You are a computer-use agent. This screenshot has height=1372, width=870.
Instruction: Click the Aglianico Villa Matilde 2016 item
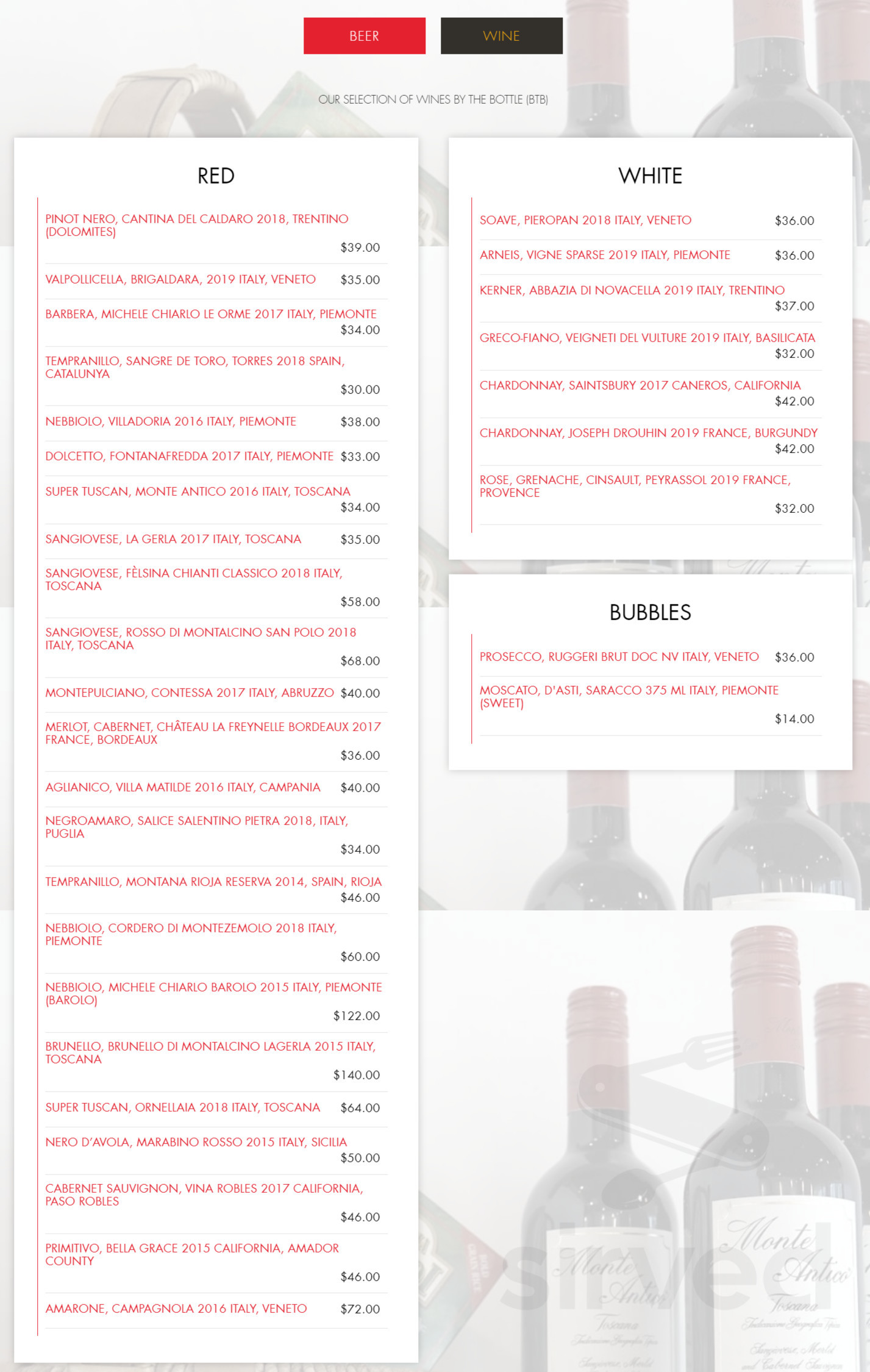tap(182, 787)
